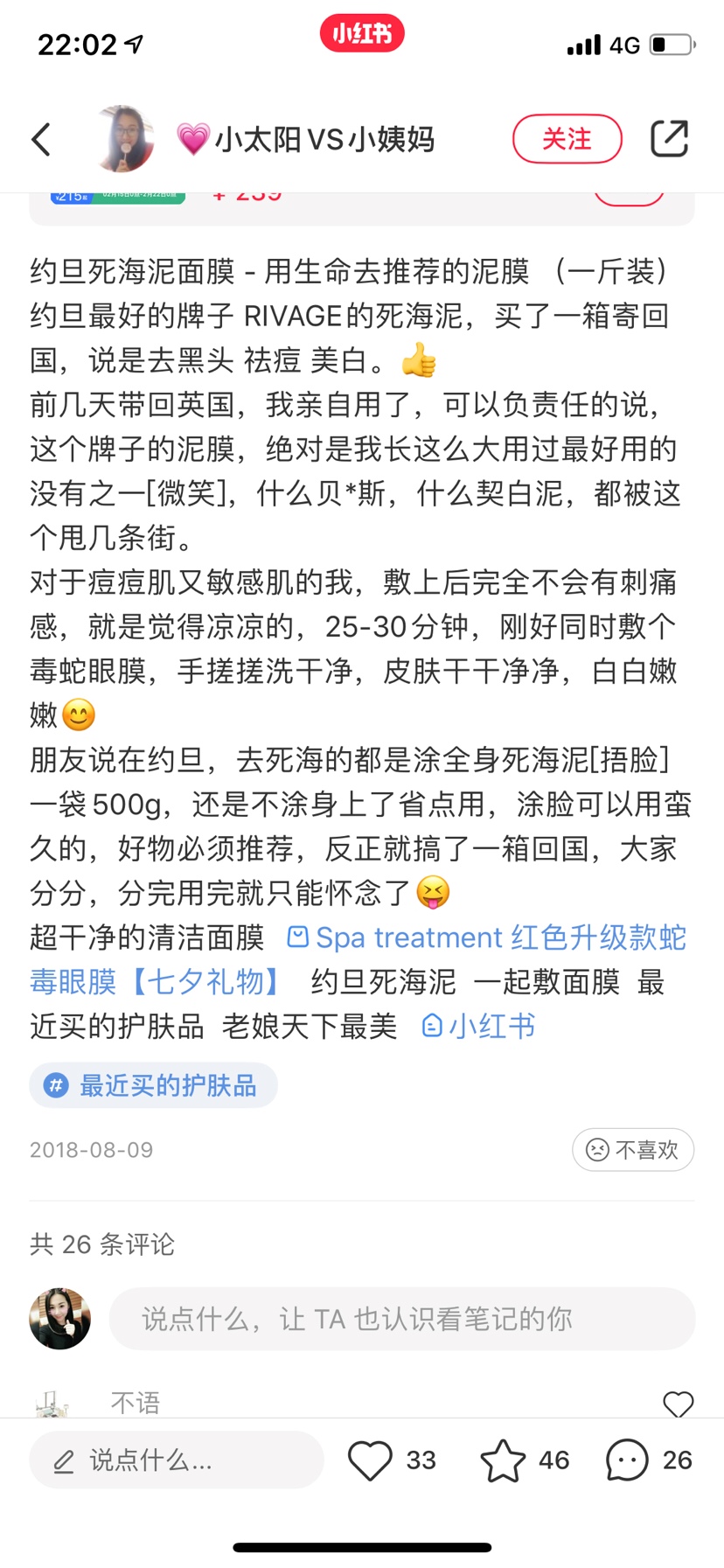724x1568 pixels.
Task: View the 26 comments
Action: point(628,1460)
